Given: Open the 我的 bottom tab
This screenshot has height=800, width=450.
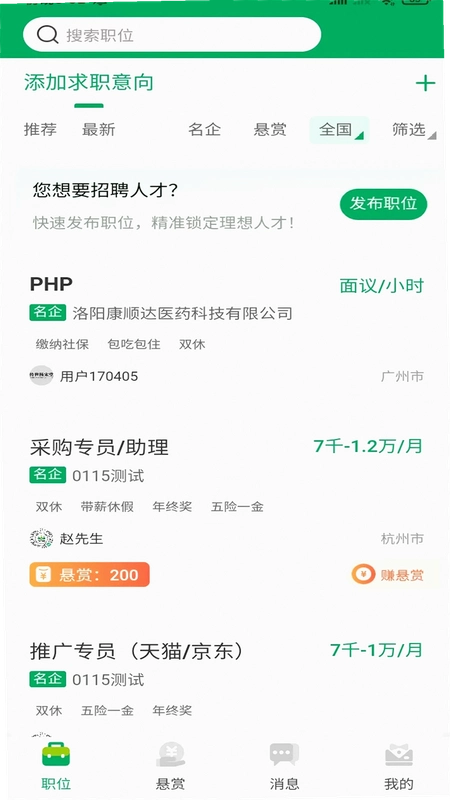Looking at the screenshot, I should [398, 766].
